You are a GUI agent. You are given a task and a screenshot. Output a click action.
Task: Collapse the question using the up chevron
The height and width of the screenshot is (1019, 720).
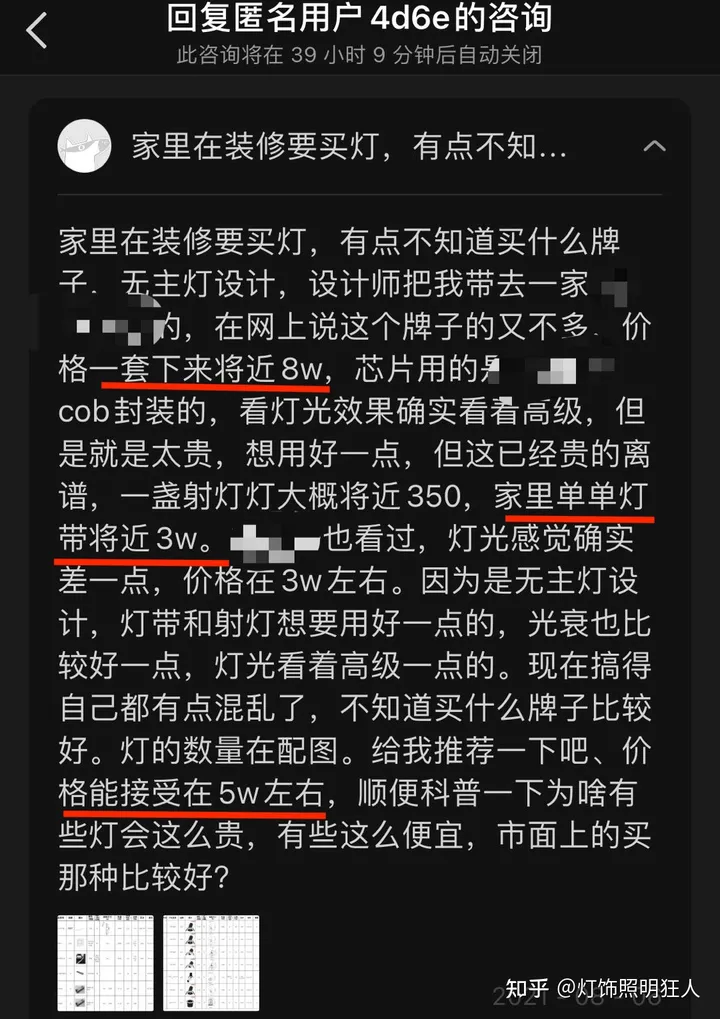tap(655, 146)
